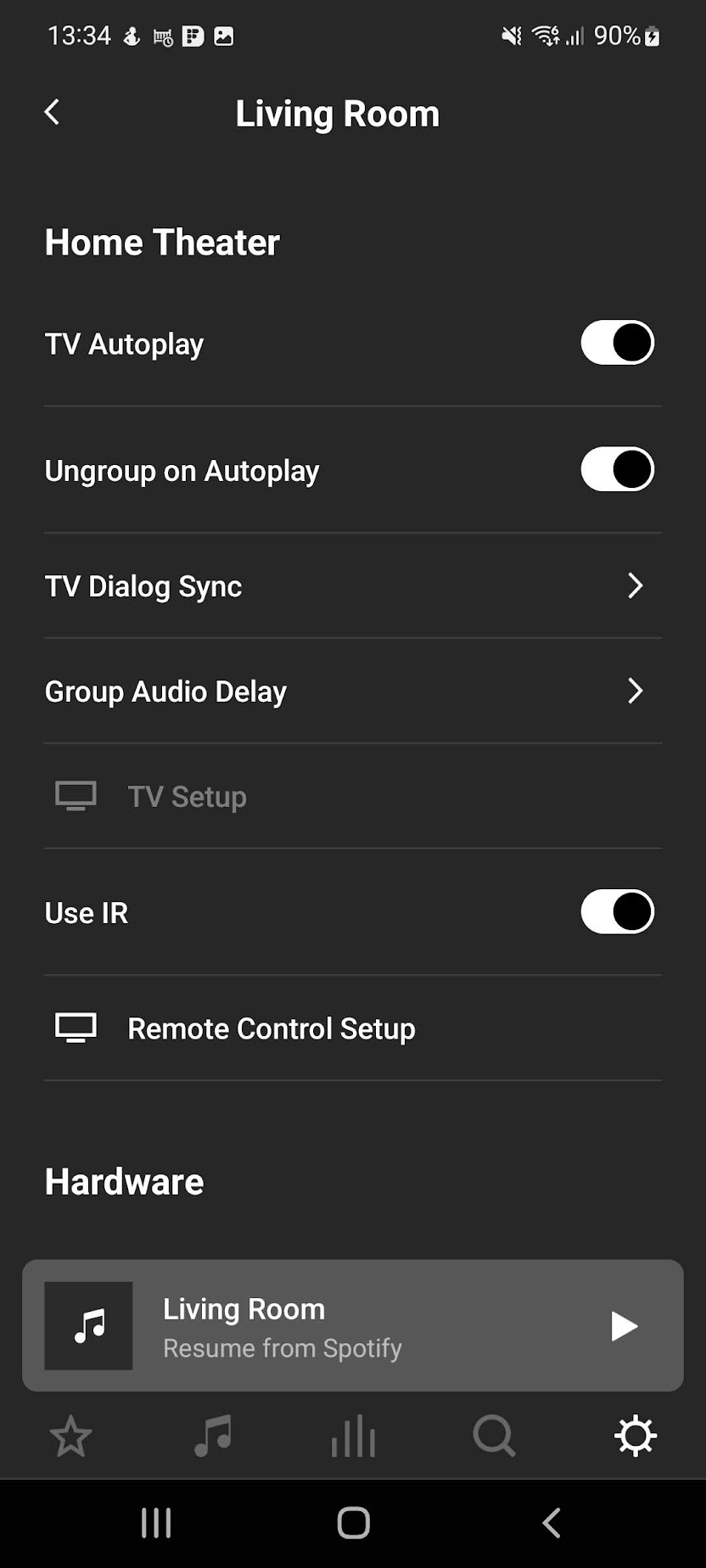Open Remote Control Setup
This screenshot has width=706, height=1568.
pyautogui.click(x=353, y=1028)
